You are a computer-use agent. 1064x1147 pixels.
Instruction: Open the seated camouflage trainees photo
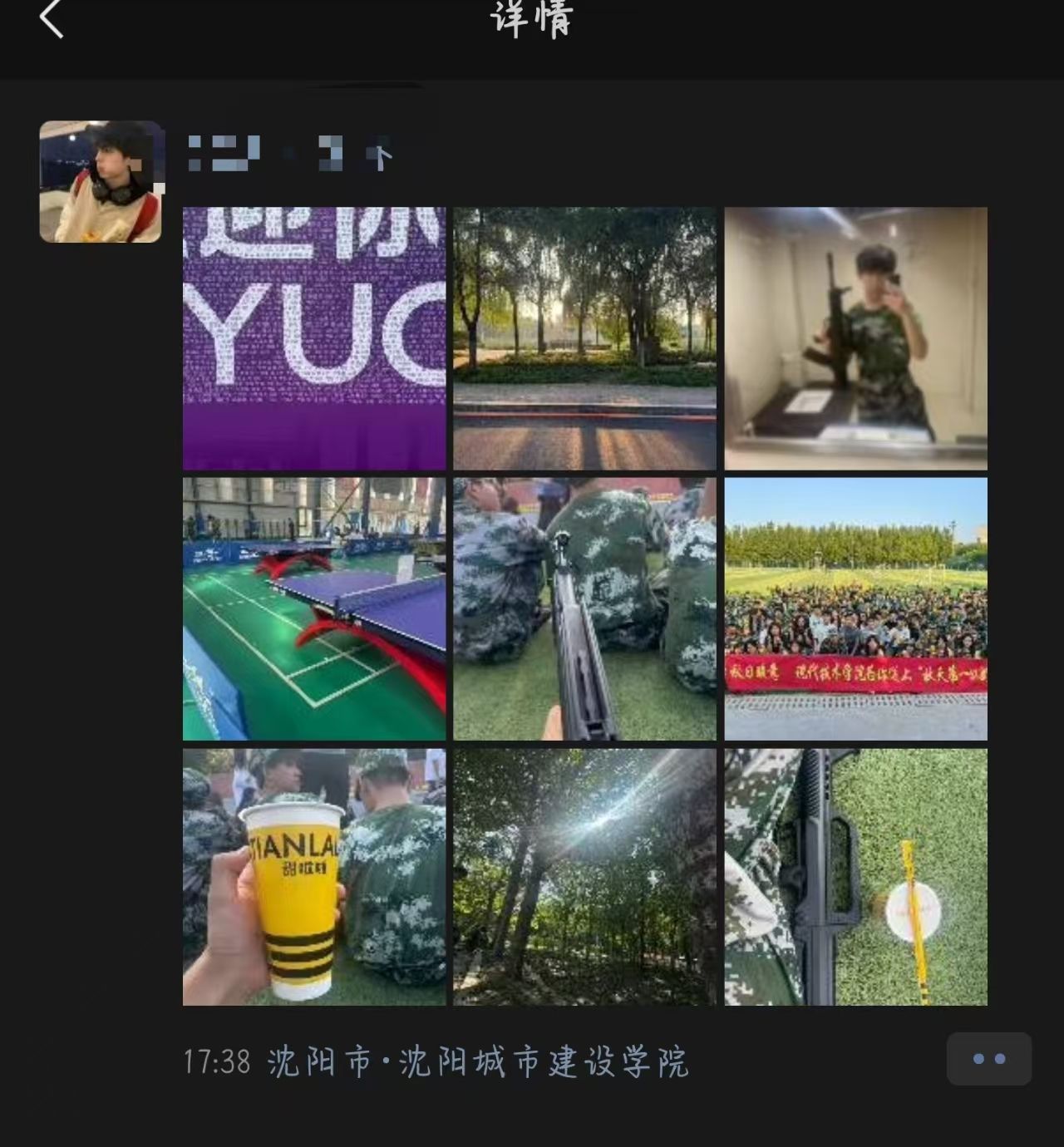[x=584, y=608]
